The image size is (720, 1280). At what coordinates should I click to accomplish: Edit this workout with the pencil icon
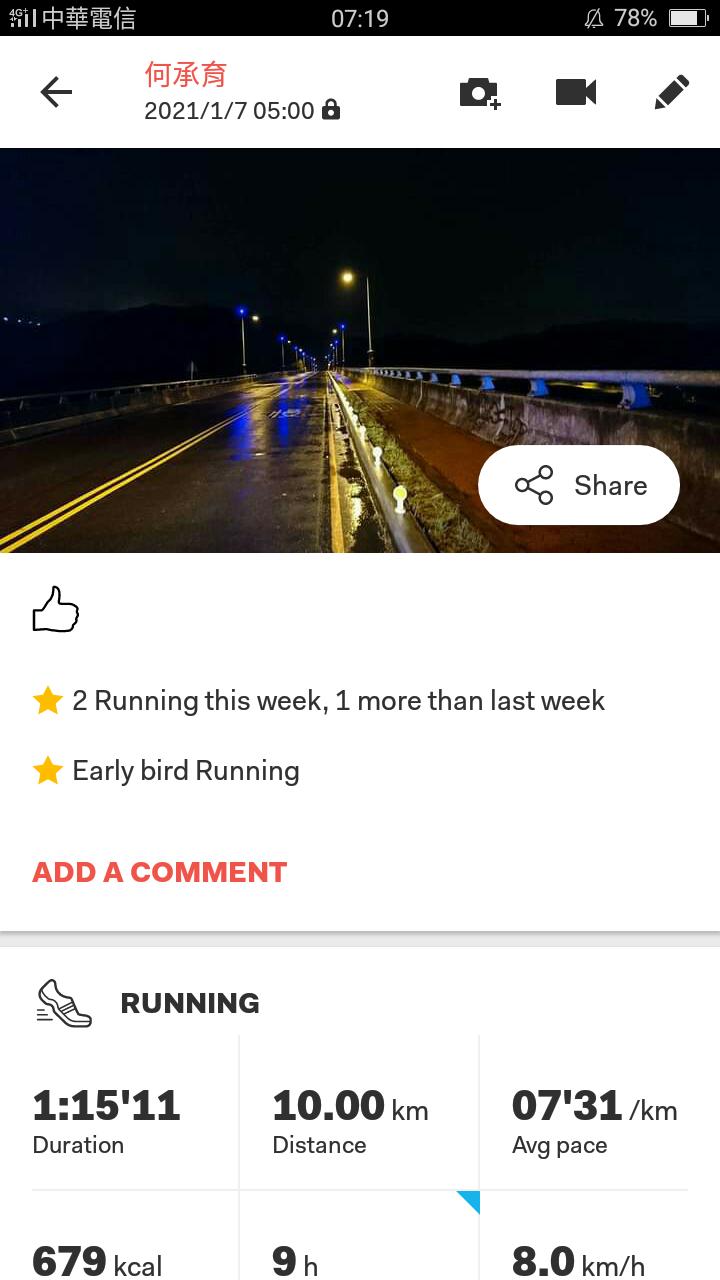(x=672, y=93)
